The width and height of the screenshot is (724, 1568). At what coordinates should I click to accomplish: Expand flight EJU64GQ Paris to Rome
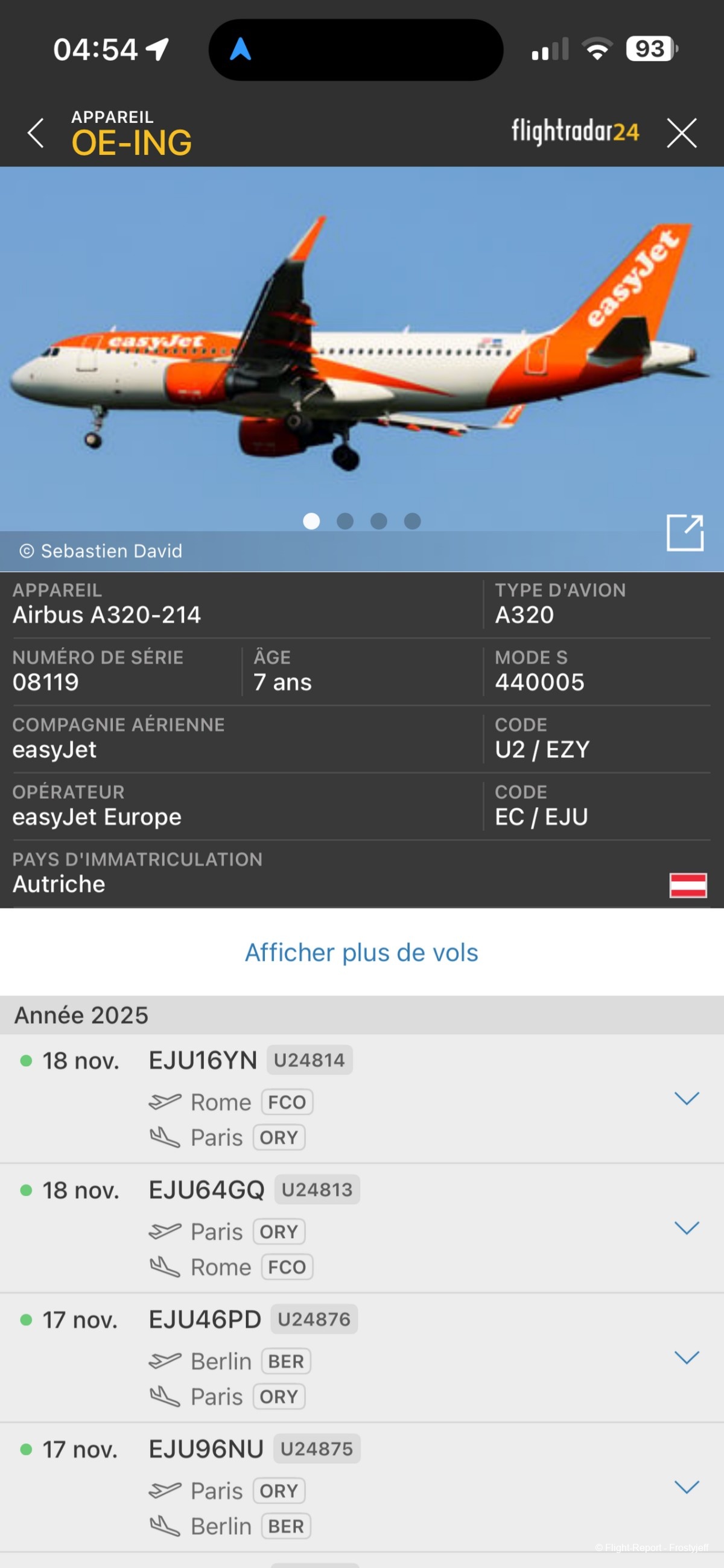(x=686, y=1228)
